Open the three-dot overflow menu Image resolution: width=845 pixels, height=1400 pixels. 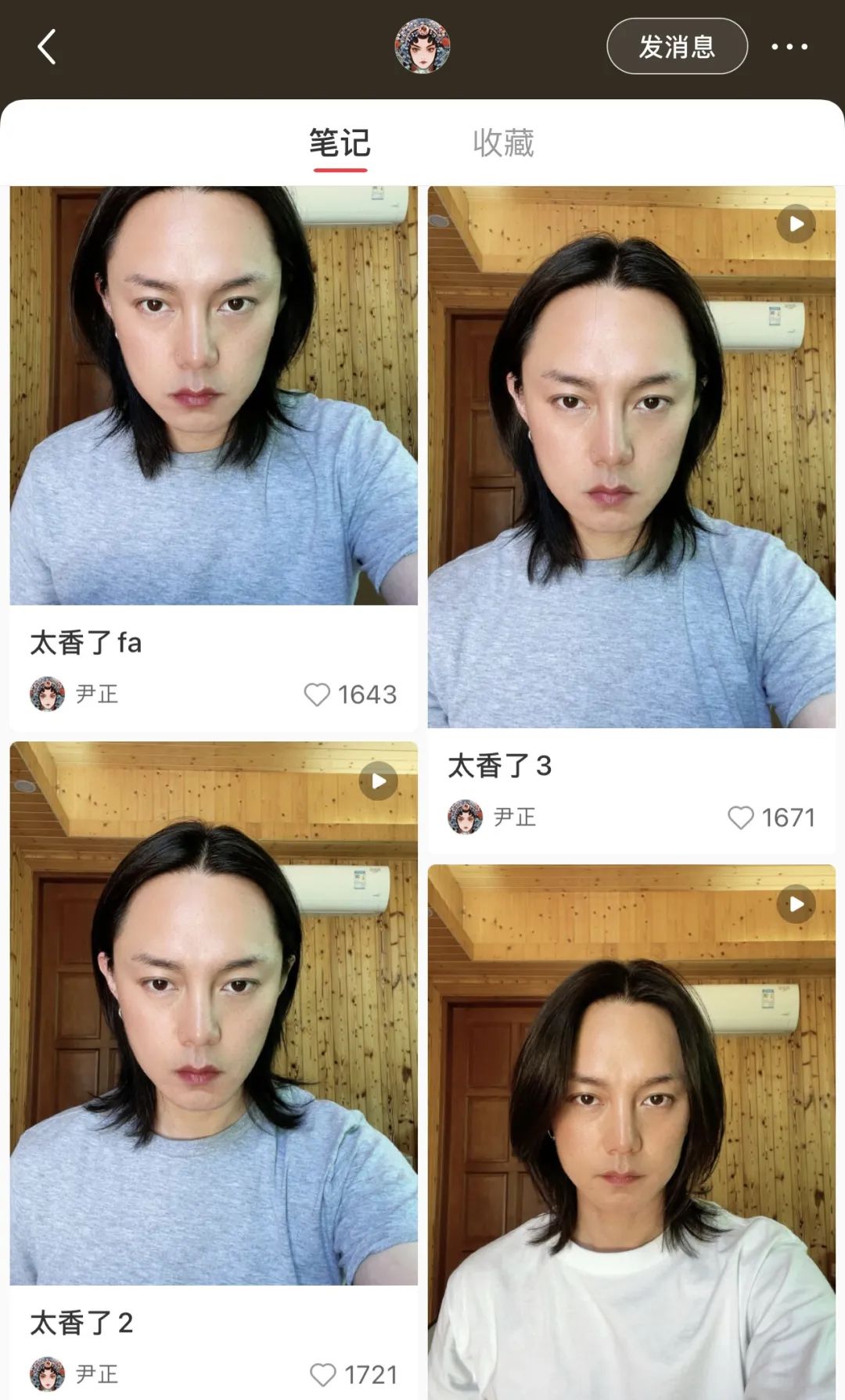pos(789,47)
